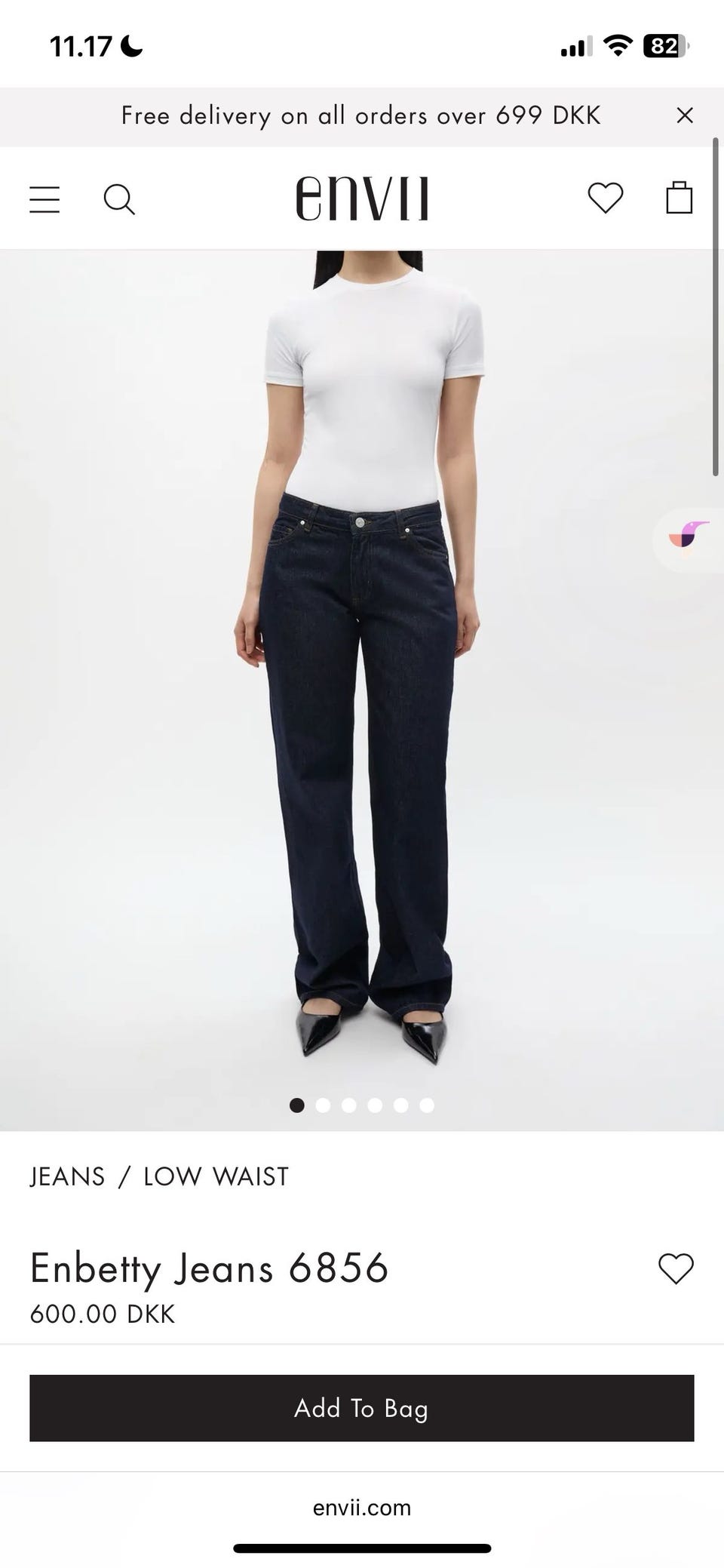Viewport: 724px width, 1568px height.
Task: Open the wishlist heart in header
Action: point(605,198)
